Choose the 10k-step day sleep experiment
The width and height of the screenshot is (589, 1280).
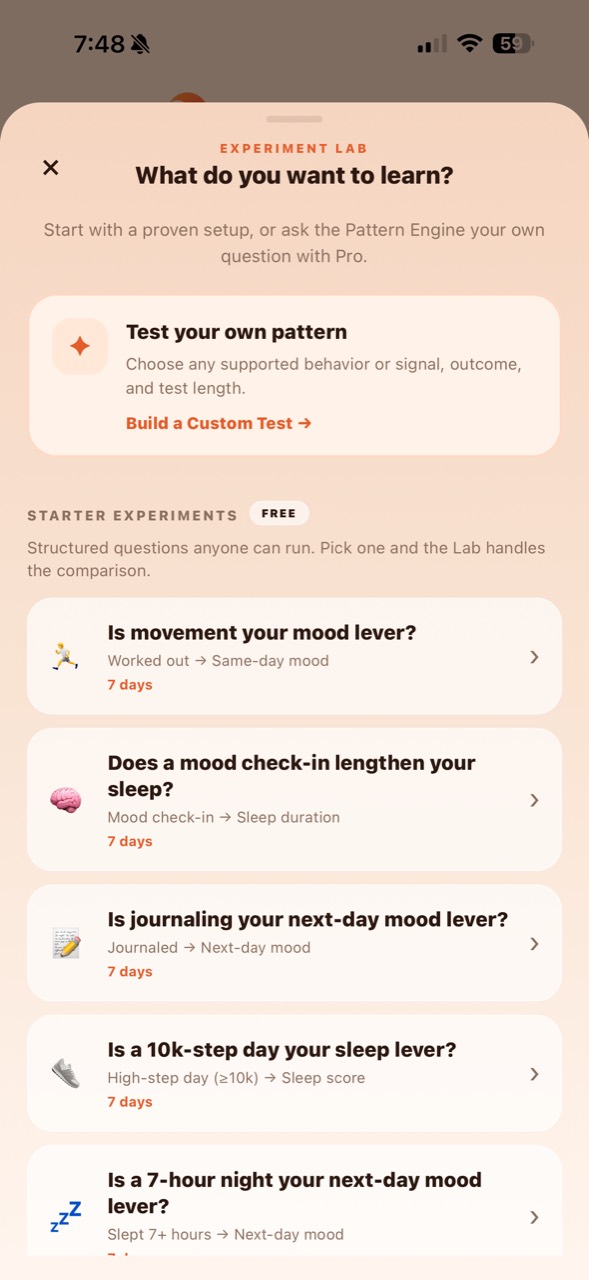[294, 1073]
